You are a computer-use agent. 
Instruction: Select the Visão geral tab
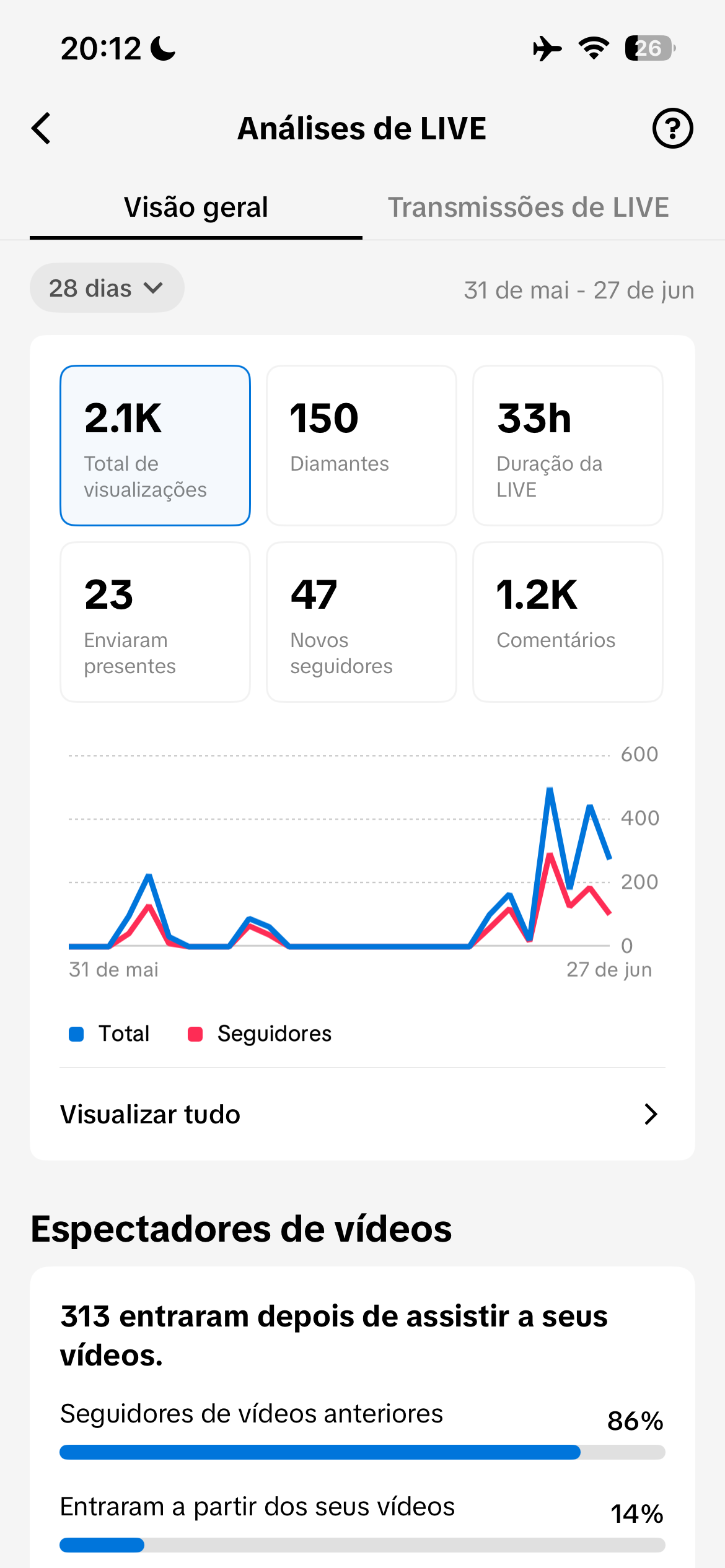pyautogui.click(x=196, y=207)
